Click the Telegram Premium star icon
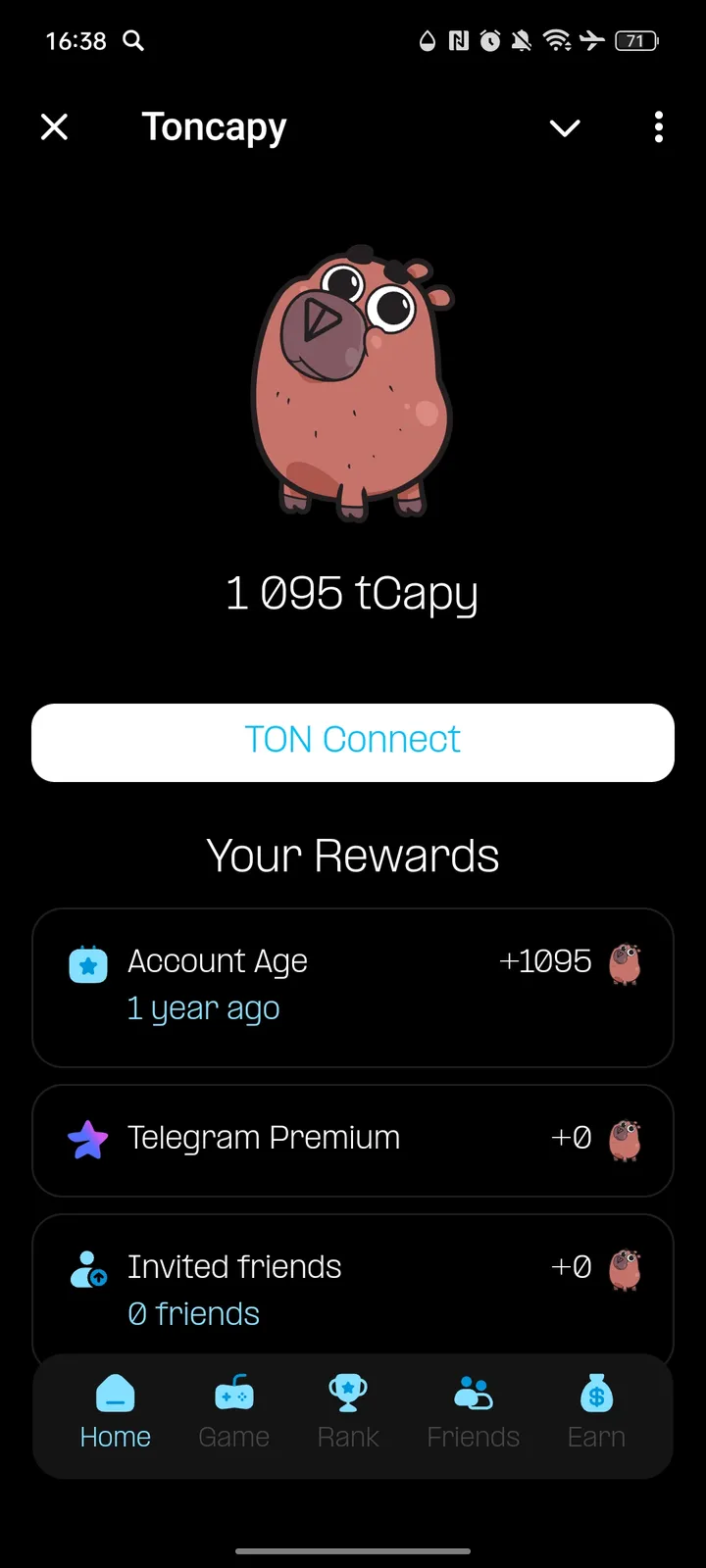The image size is (706, 1568). (87, 1140)
